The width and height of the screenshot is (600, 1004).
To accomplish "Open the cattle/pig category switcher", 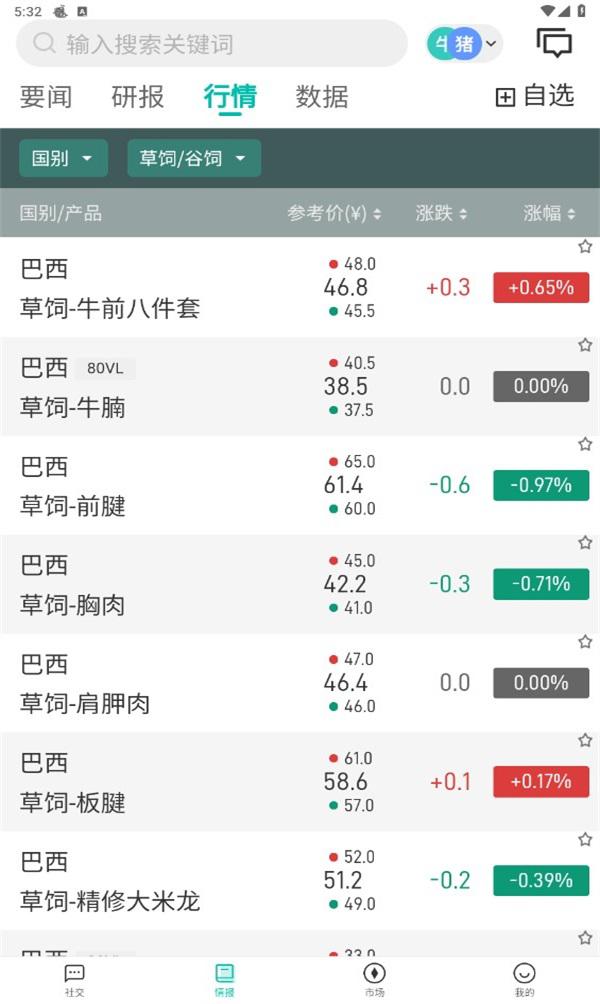I will click(x=464, y=44).
